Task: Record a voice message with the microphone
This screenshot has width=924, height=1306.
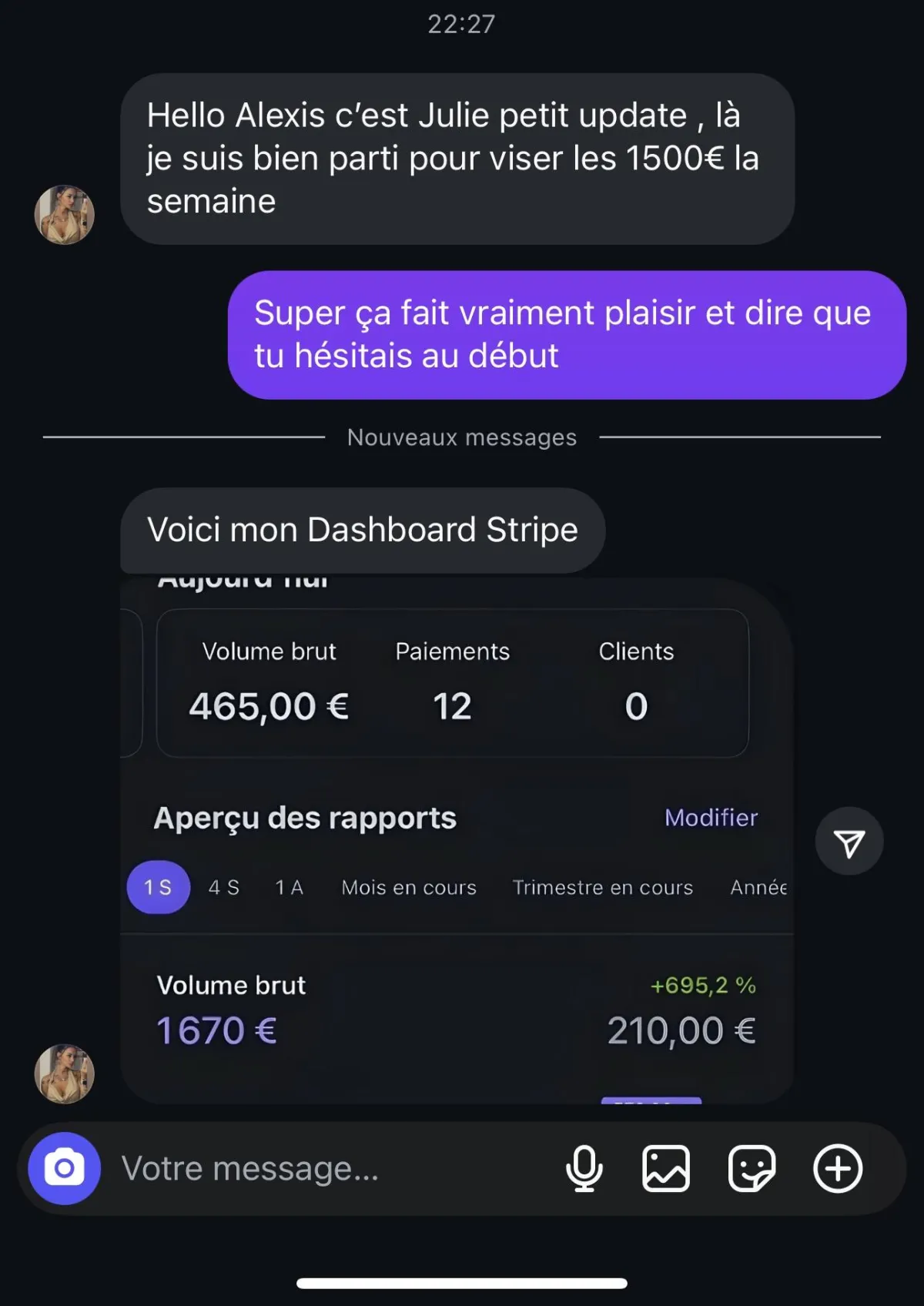Action: click(584, 1168)
